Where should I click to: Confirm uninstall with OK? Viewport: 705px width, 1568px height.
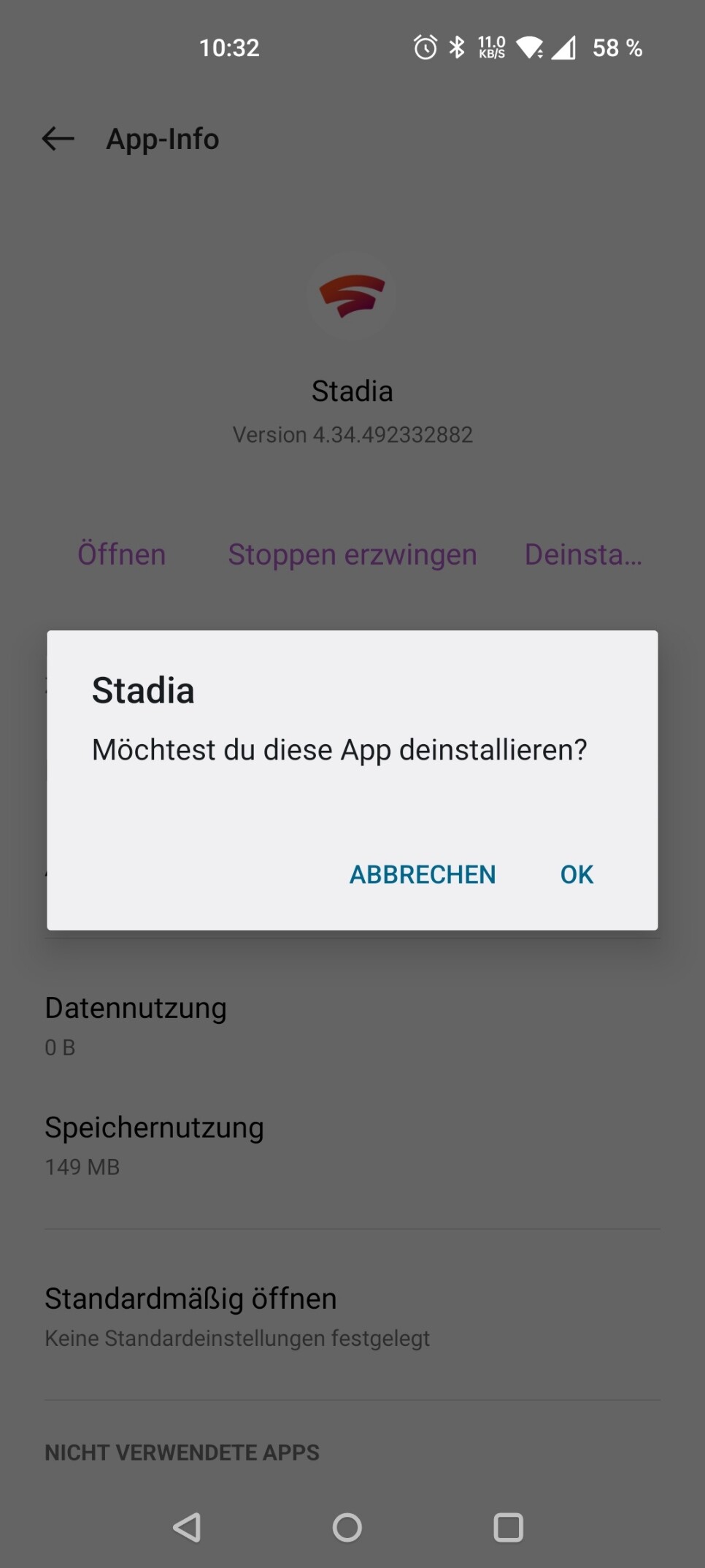tap(576, 874)
